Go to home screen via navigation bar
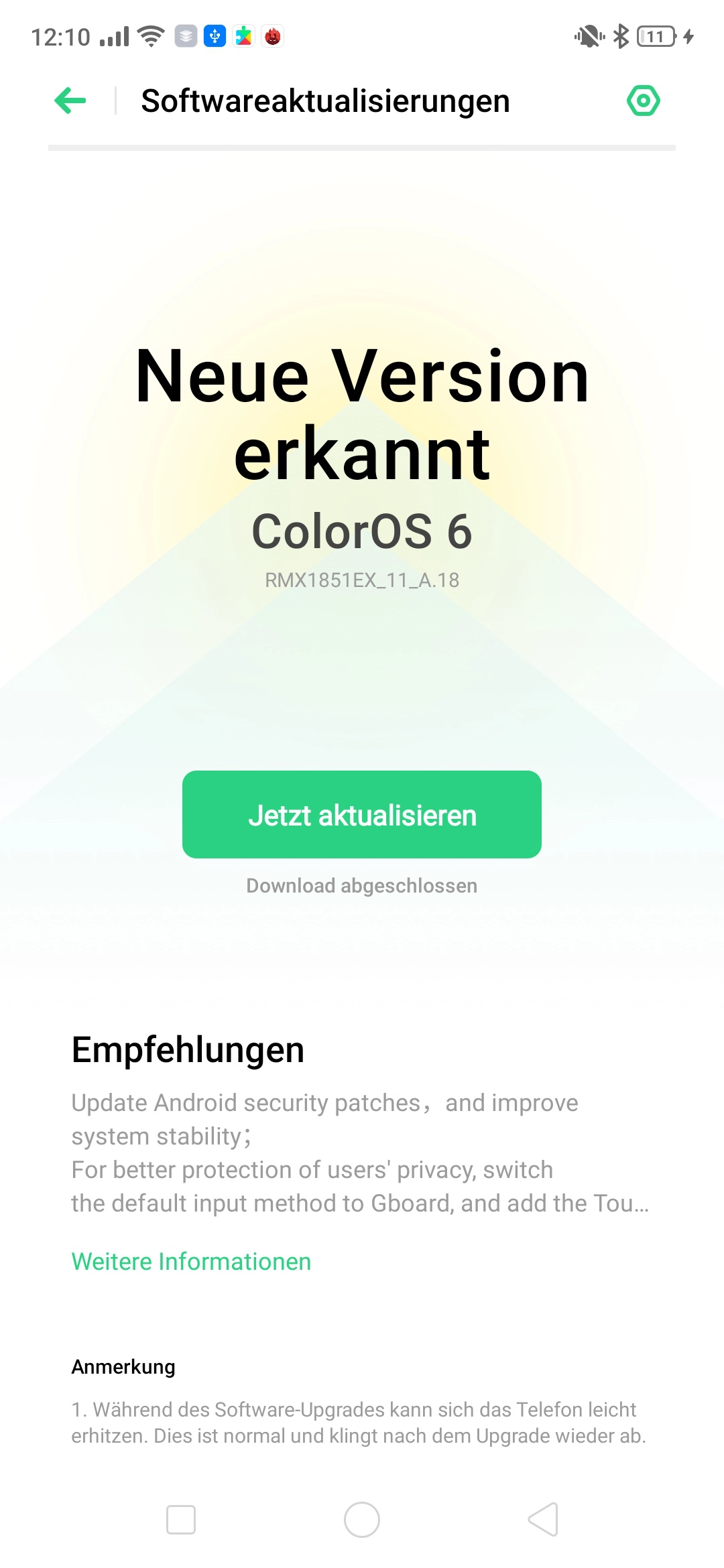 [x=362, y=1519]
